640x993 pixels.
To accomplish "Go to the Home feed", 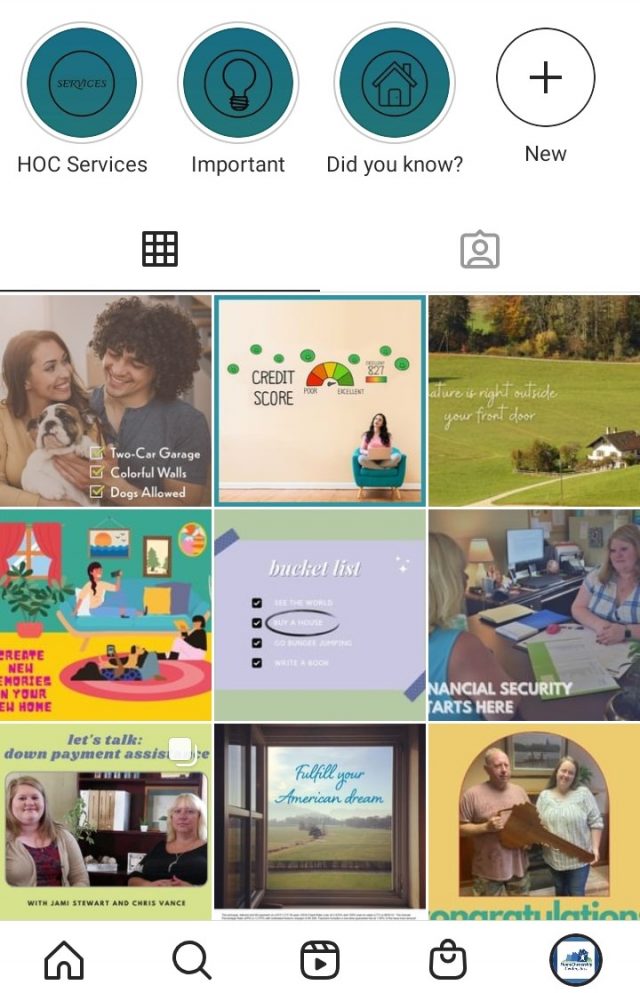I will tap(64, 961).
